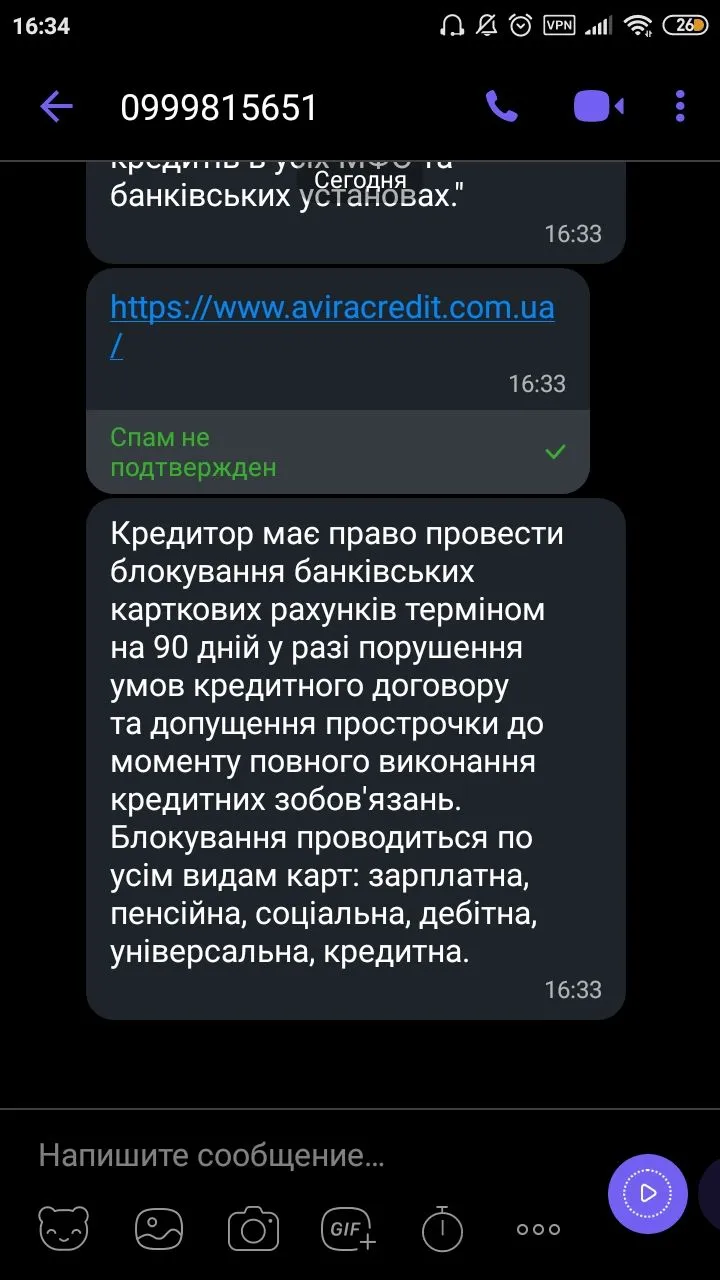The width and height of the screenshot is (720, 1280).
Task: Start a video call with 0999815651
Action: 597,104
